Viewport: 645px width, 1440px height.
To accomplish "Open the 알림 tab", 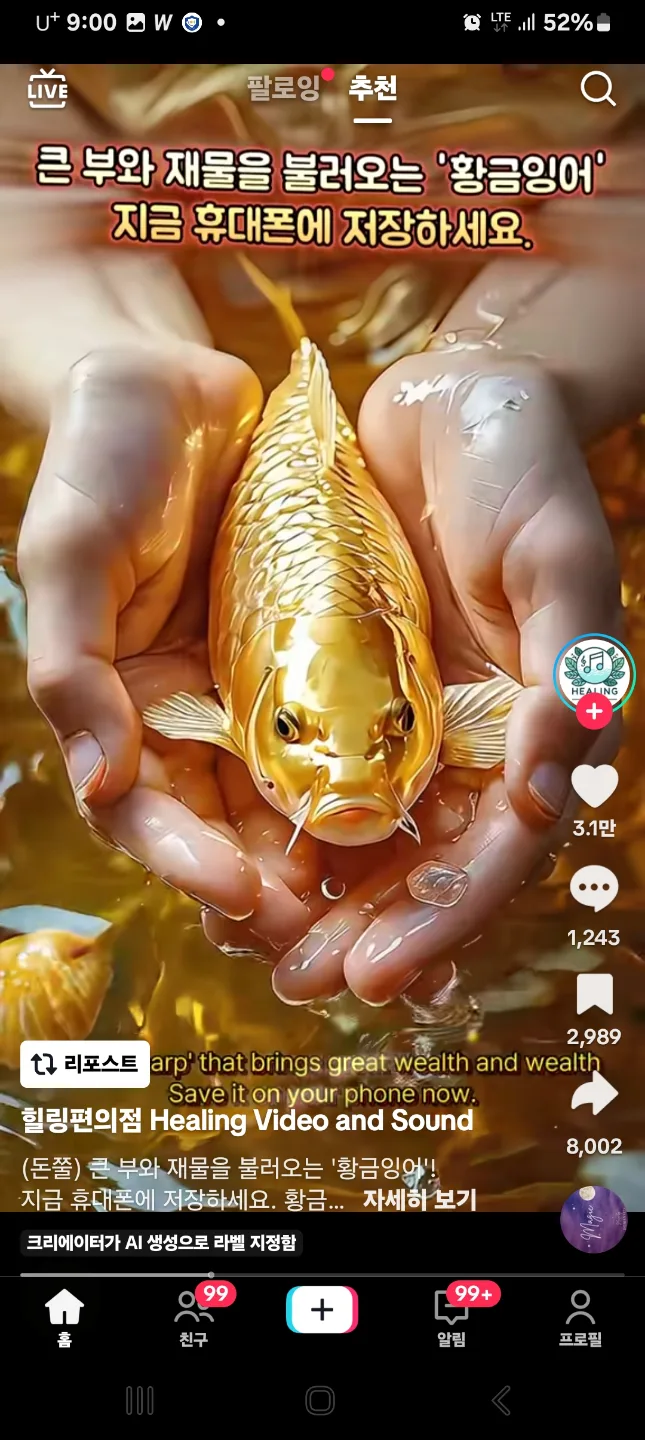I will [452, 1317].
